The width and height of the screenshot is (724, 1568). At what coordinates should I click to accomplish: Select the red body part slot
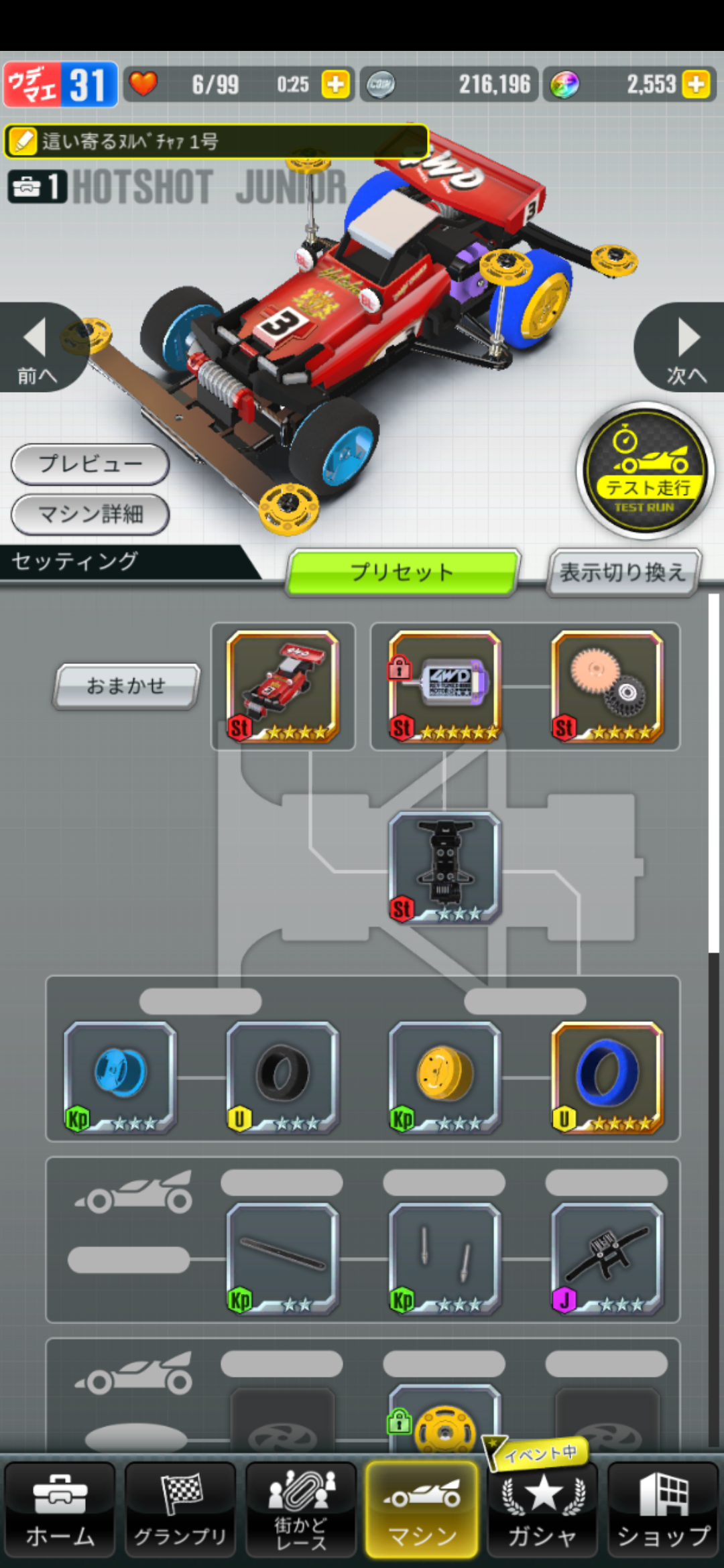(283, 686)
